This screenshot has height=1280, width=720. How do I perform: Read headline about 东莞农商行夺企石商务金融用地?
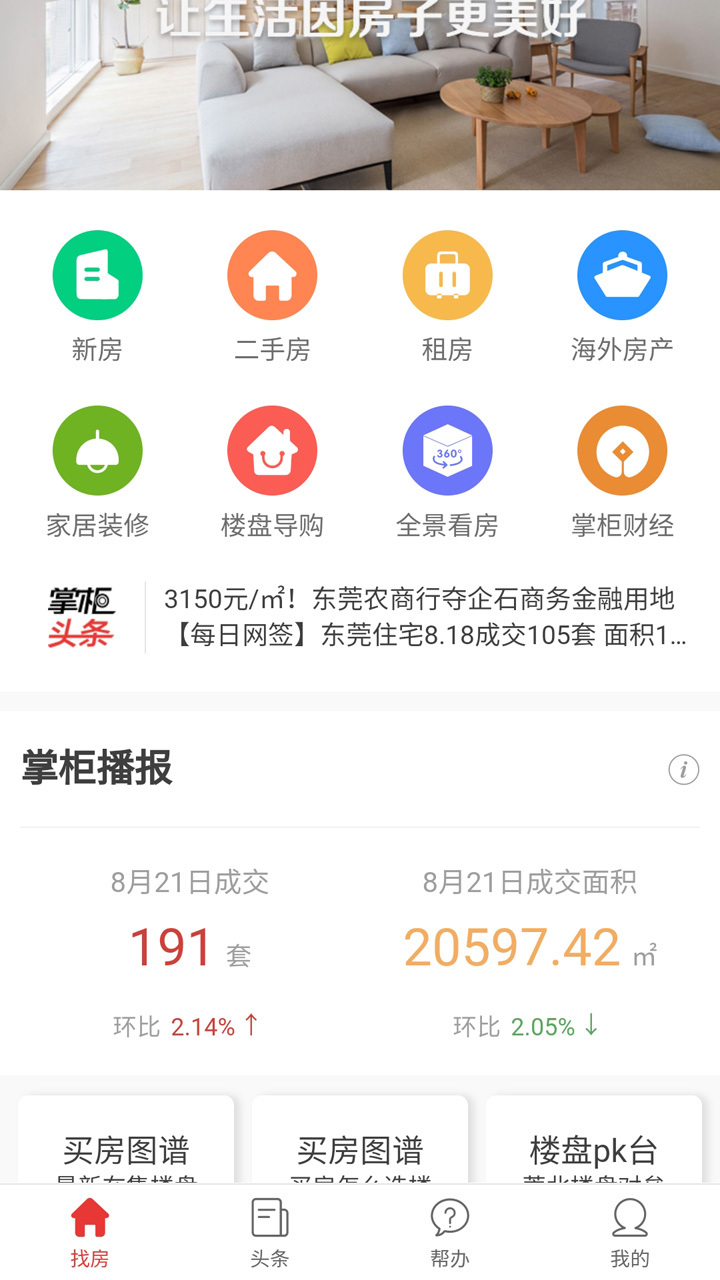pos(419,599)
